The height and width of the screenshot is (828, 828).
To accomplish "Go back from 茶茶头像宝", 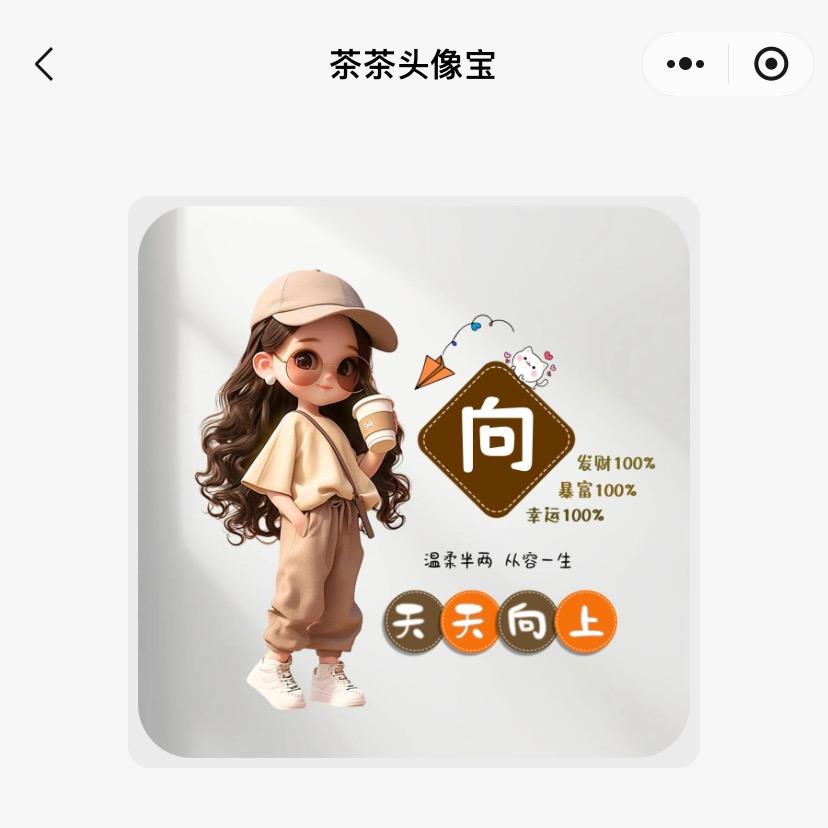I will (x=44, y=64).
